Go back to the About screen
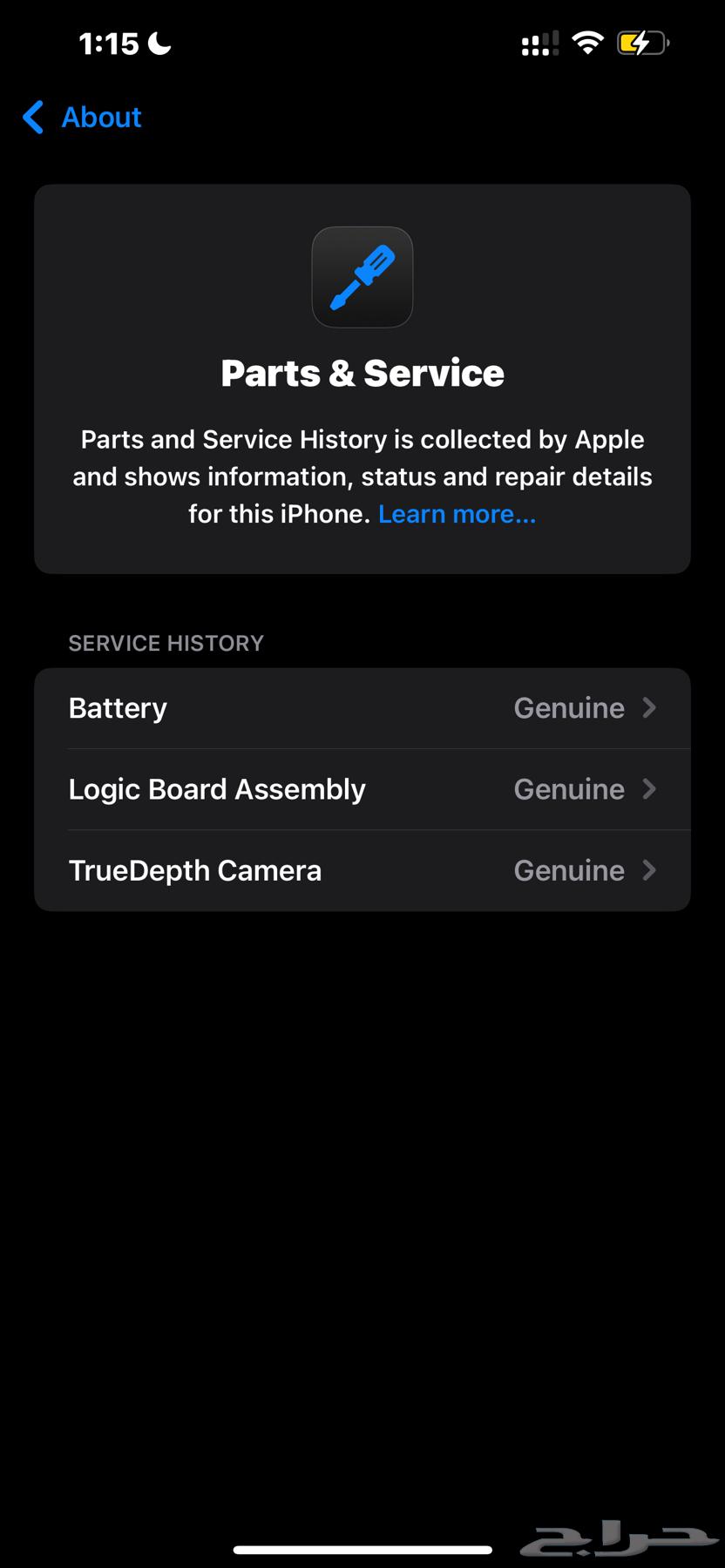This screenshot has height=1568, width=725. pos(83,117)
